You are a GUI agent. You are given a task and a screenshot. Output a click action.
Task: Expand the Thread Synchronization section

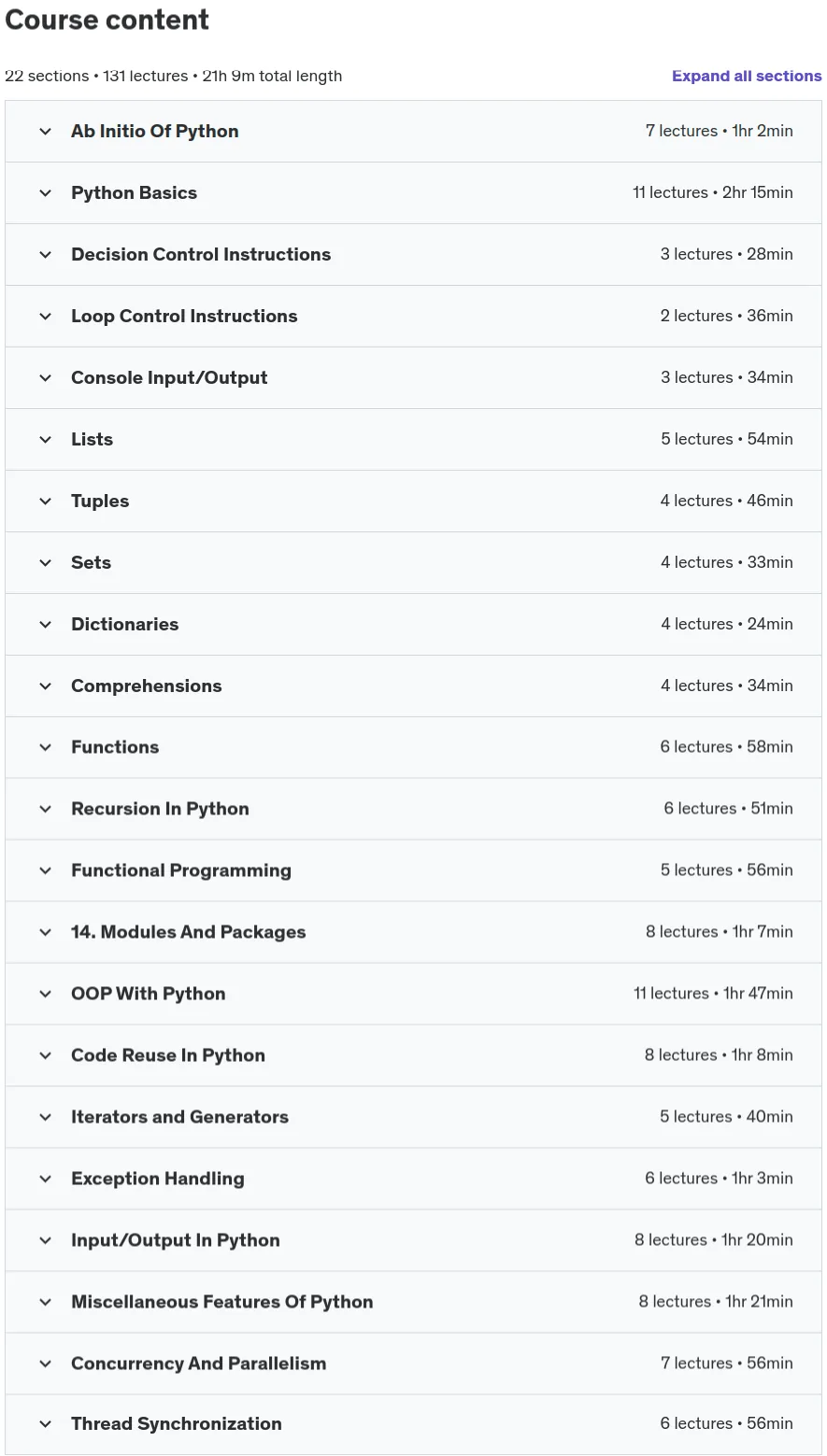(413, 1424)
